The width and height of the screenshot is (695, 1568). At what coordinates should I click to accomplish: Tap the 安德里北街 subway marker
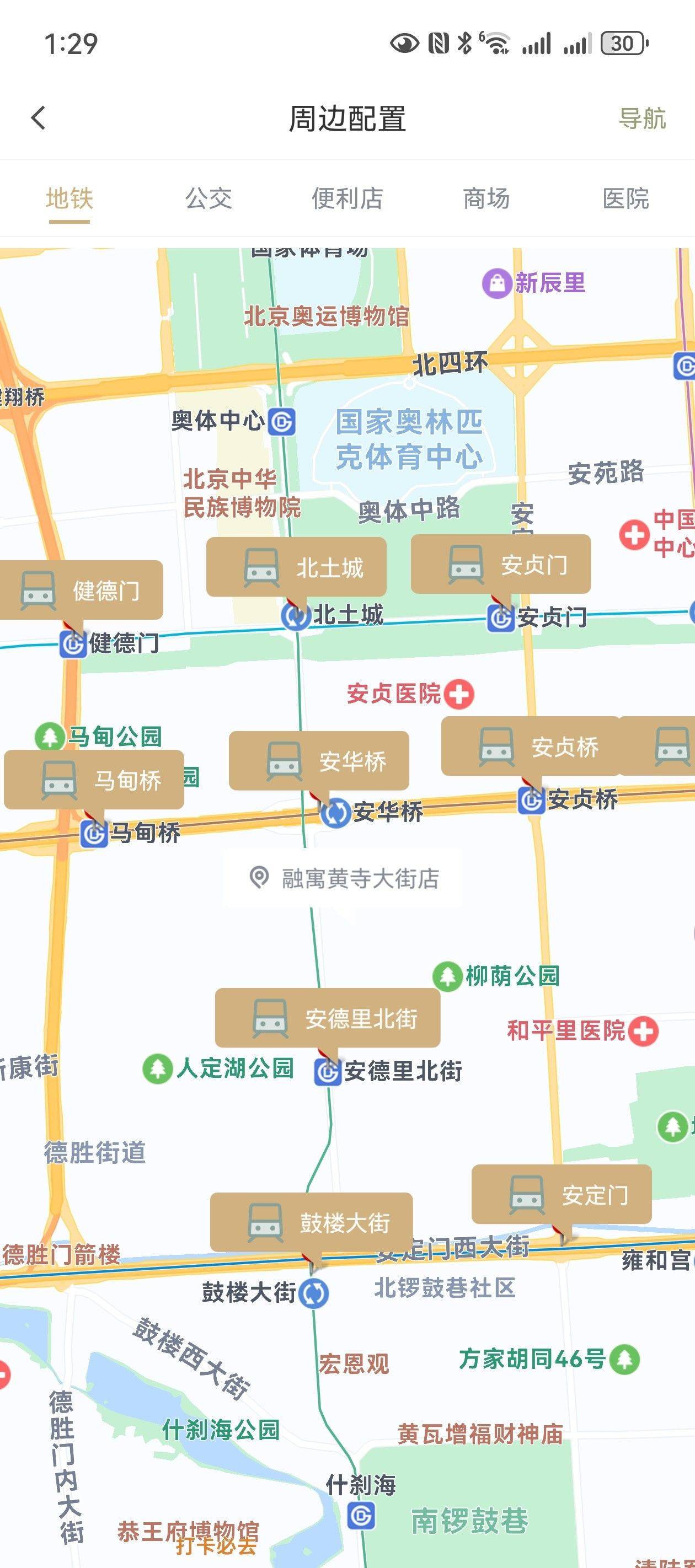coord(328,1018)
